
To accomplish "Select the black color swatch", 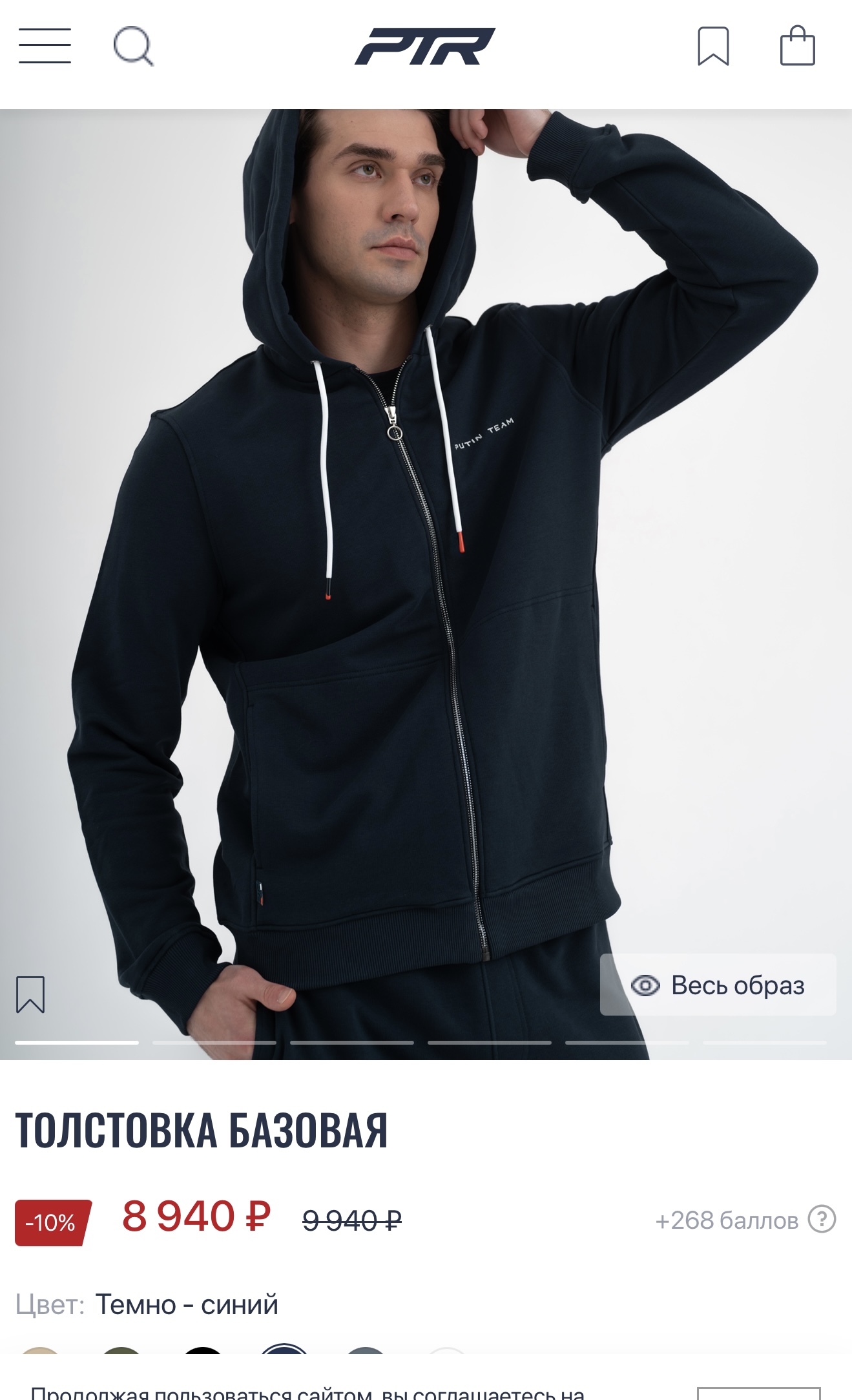I will pyautogui.click(x=203, y=1350).
